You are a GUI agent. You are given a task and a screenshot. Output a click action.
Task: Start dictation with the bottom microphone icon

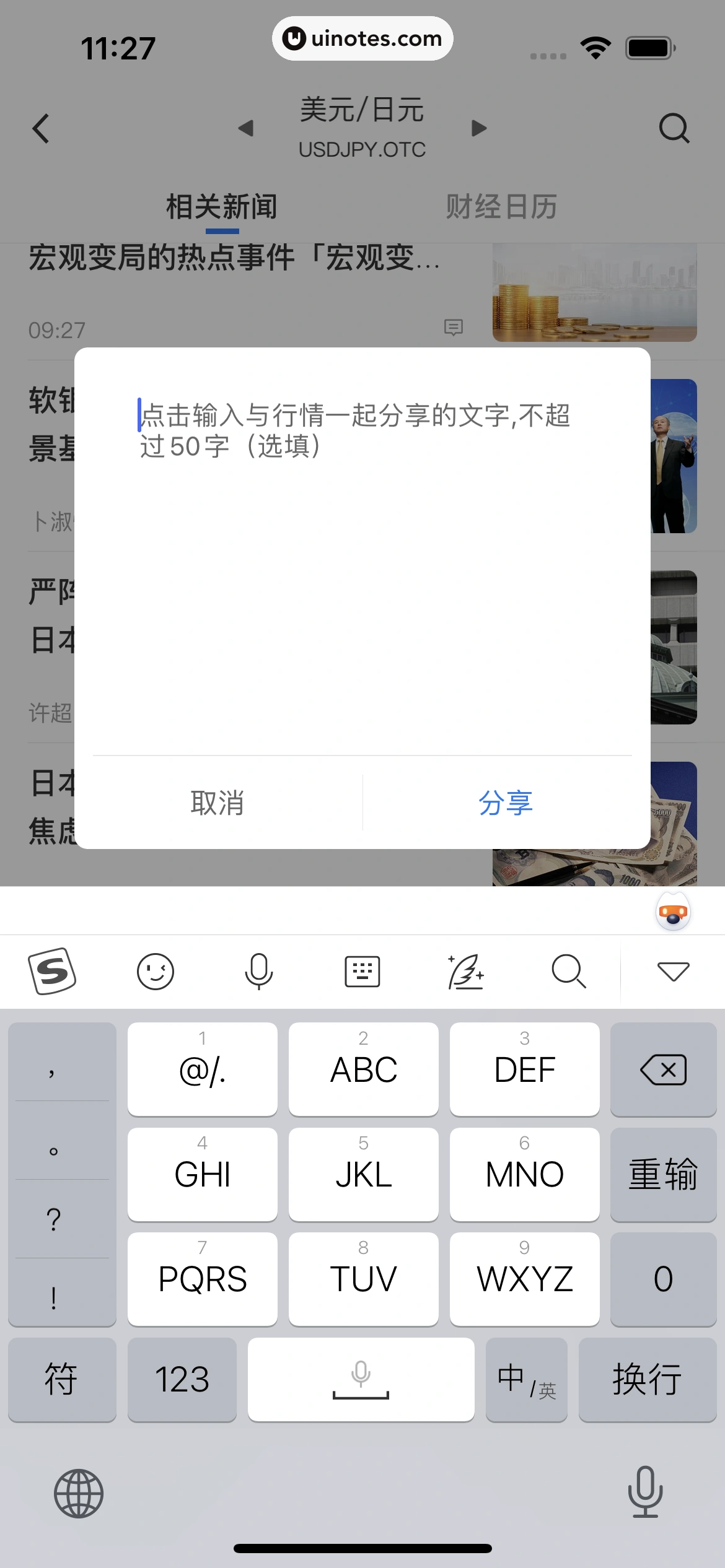click(646, 1492)
